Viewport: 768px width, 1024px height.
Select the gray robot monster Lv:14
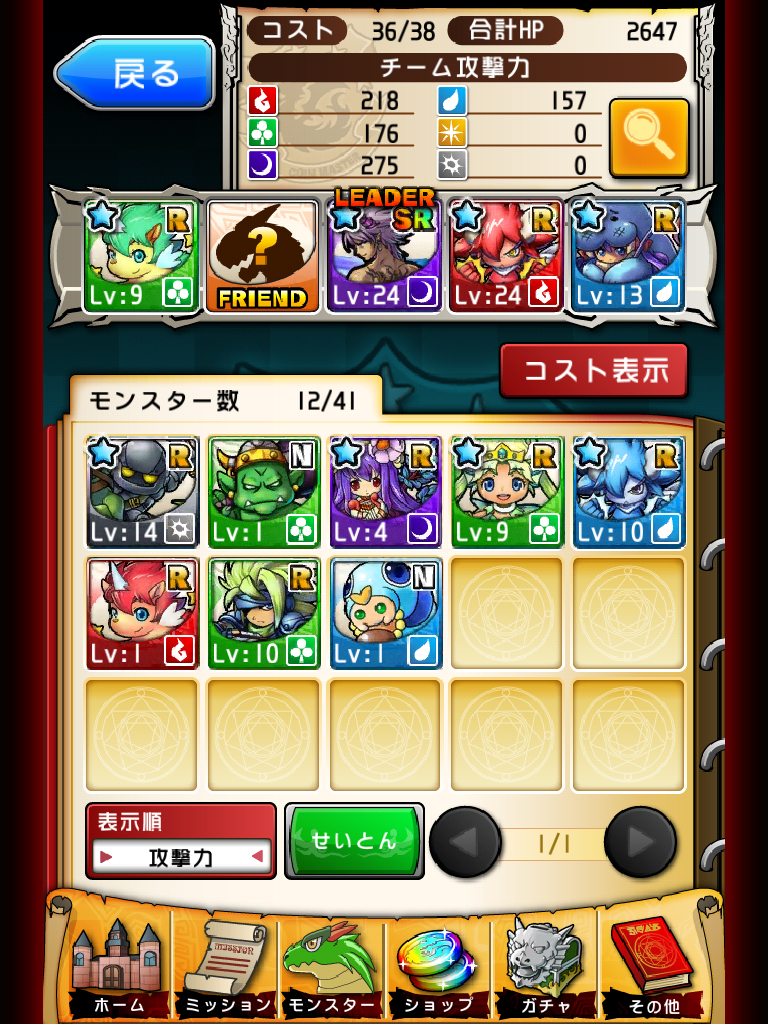tap(141, 492)
